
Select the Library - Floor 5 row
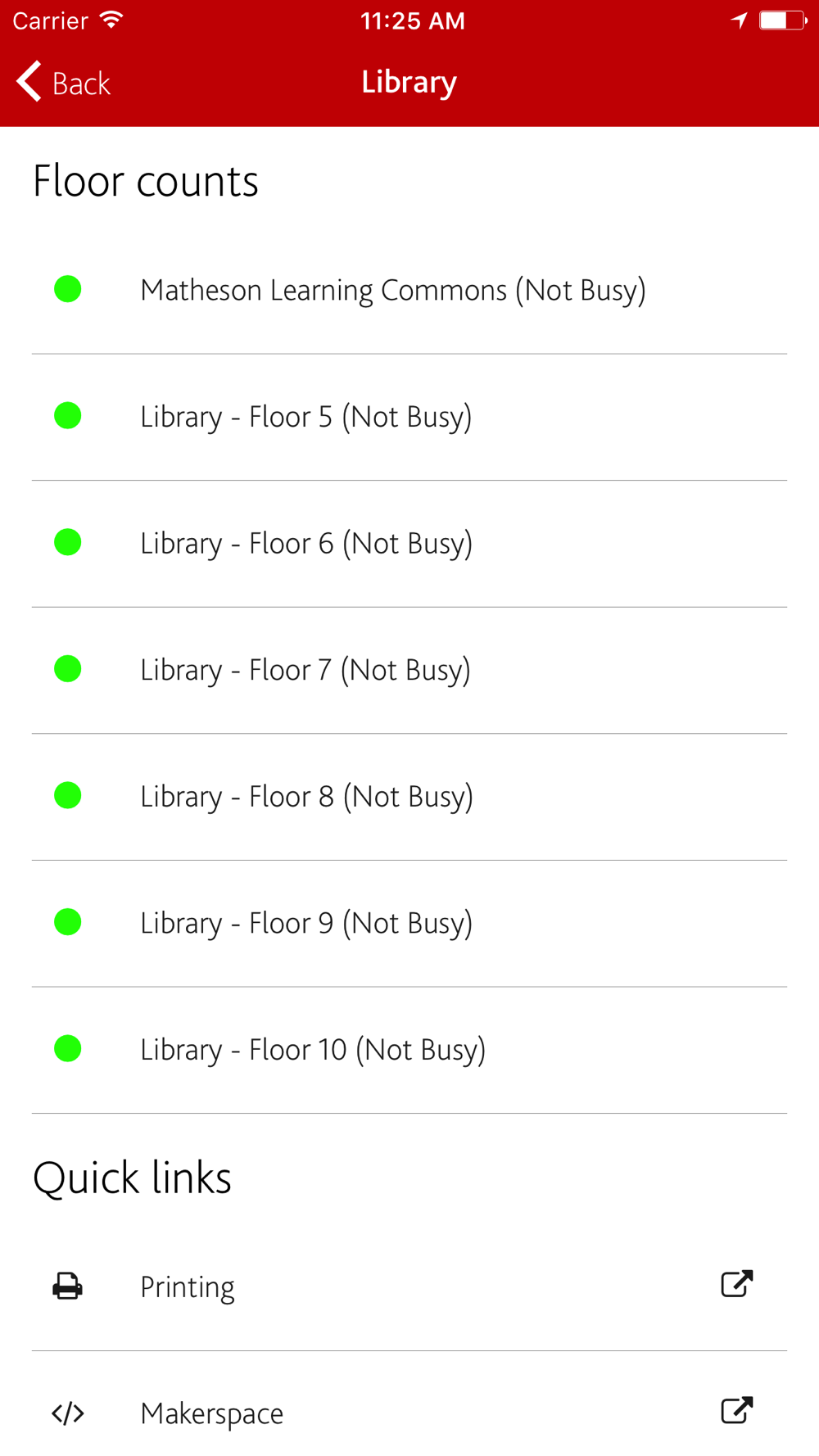click(409, 417)
